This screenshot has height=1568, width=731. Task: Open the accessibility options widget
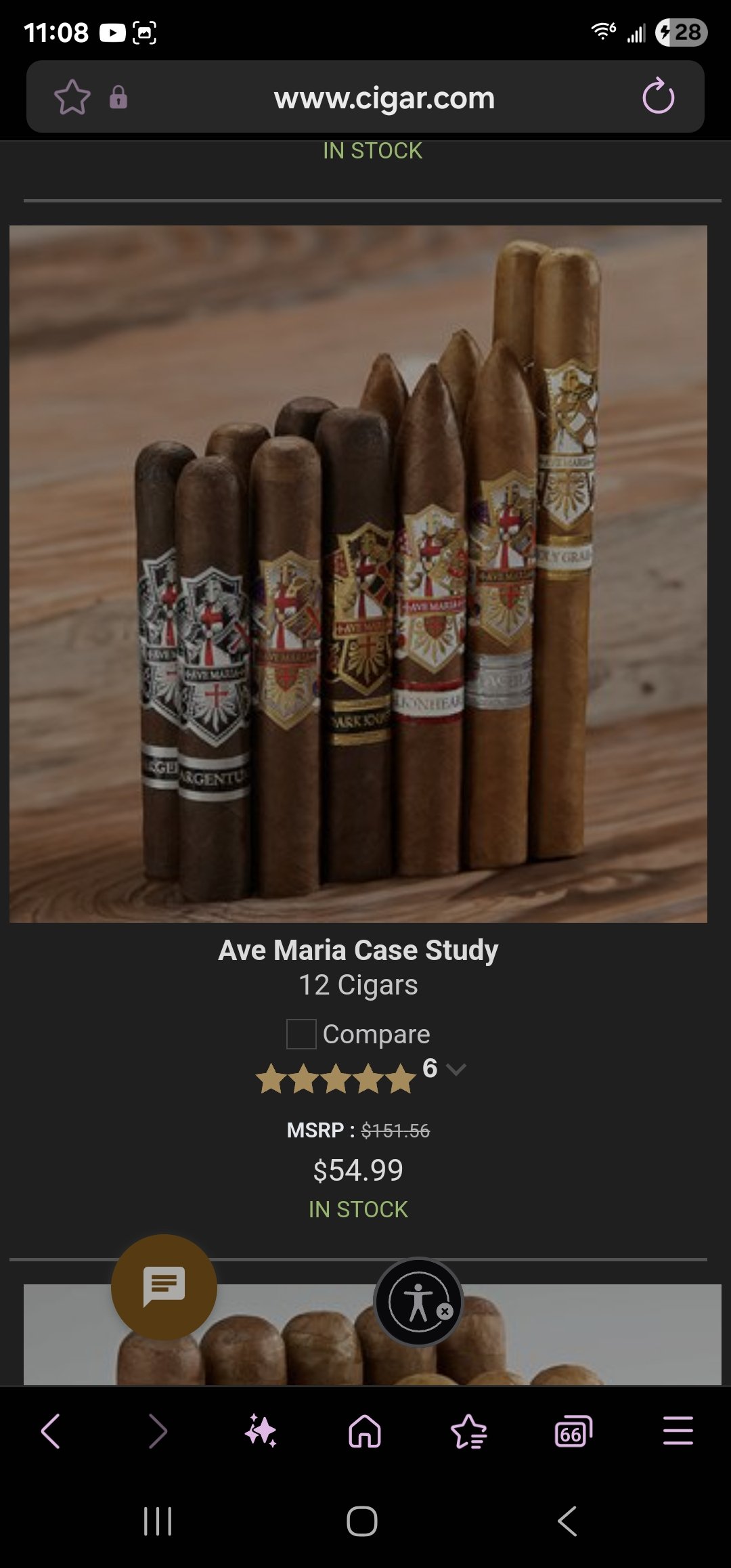pyautogui.click(x=416, y=1301)
